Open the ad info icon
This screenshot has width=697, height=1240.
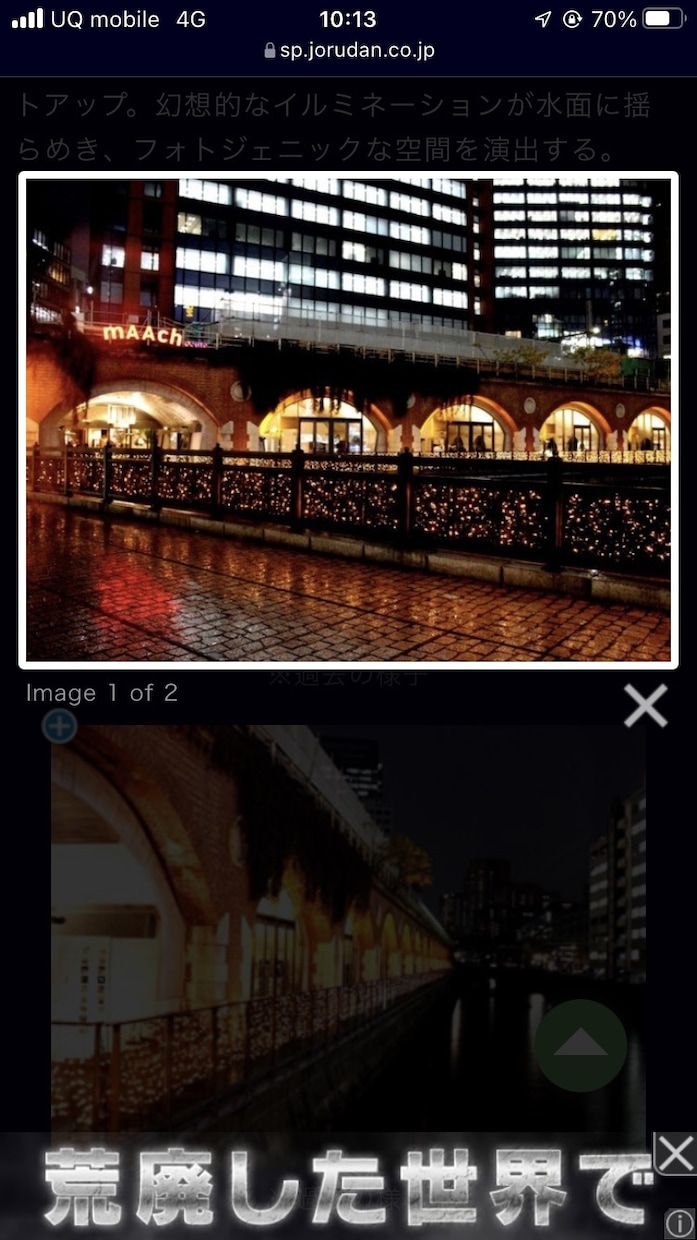[x=679, y=1223]
